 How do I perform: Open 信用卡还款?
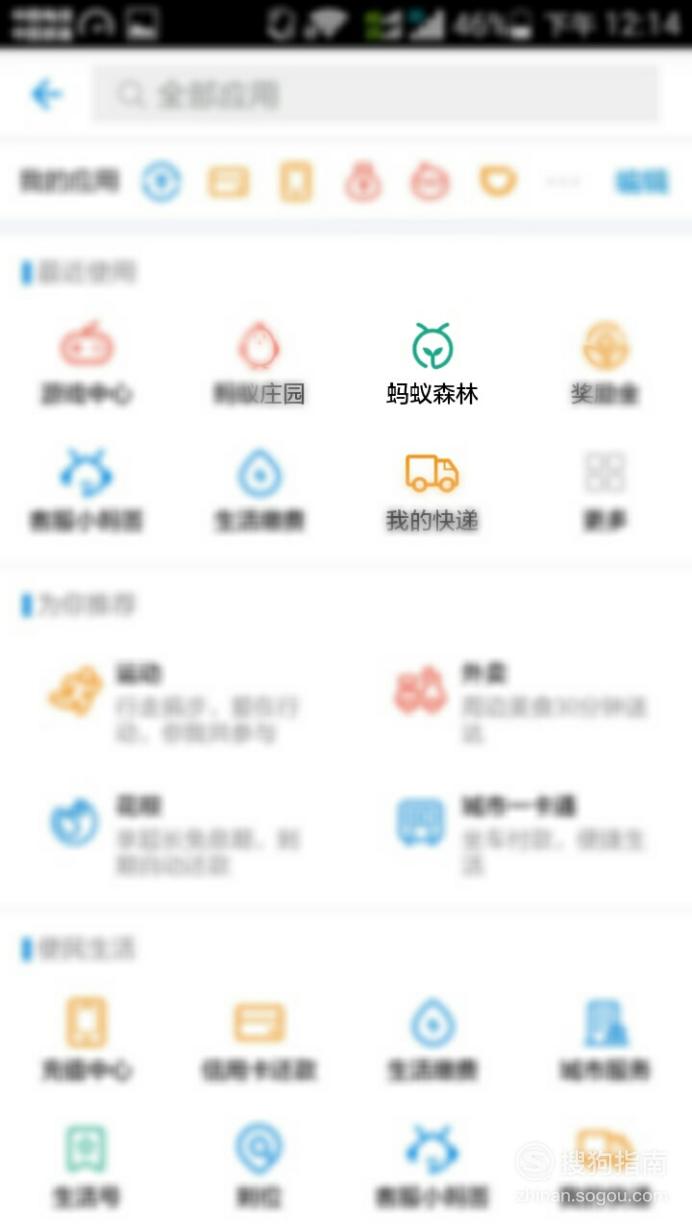[x=259, y=1040]
